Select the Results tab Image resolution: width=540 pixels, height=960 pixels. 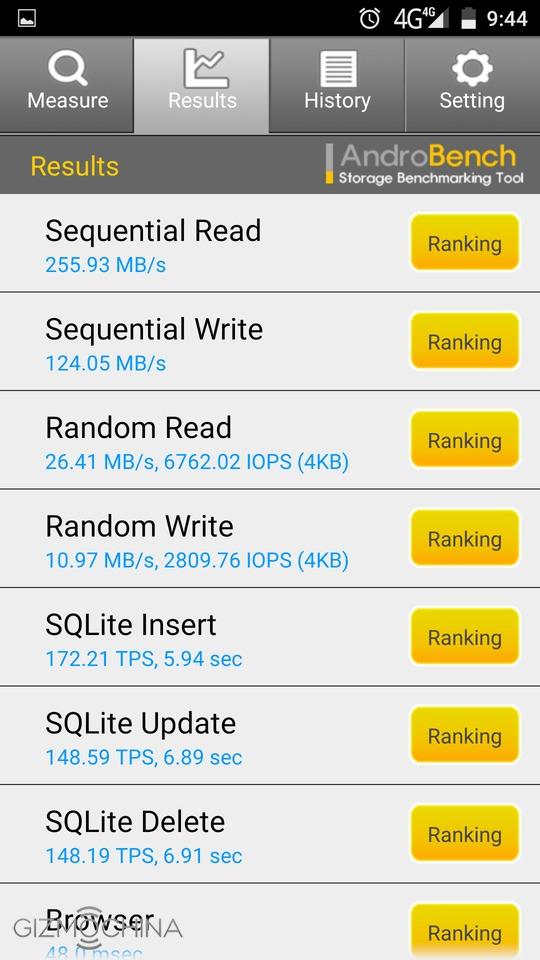click(x=202, y=84)
